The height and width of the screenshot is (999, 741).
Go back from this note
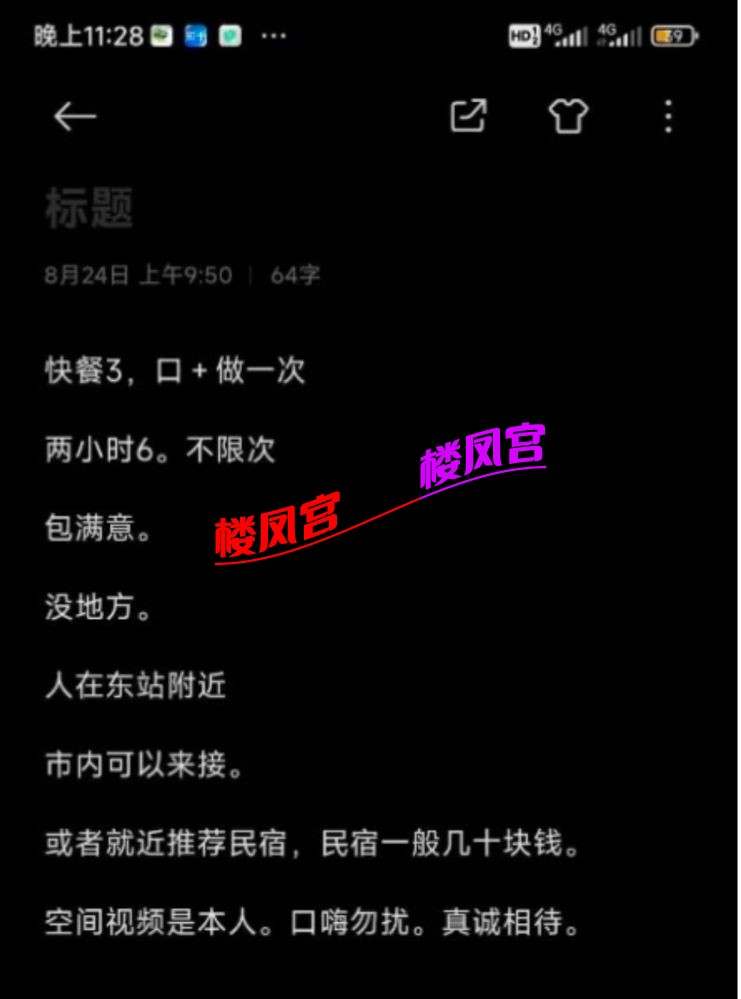click(74, 117)
